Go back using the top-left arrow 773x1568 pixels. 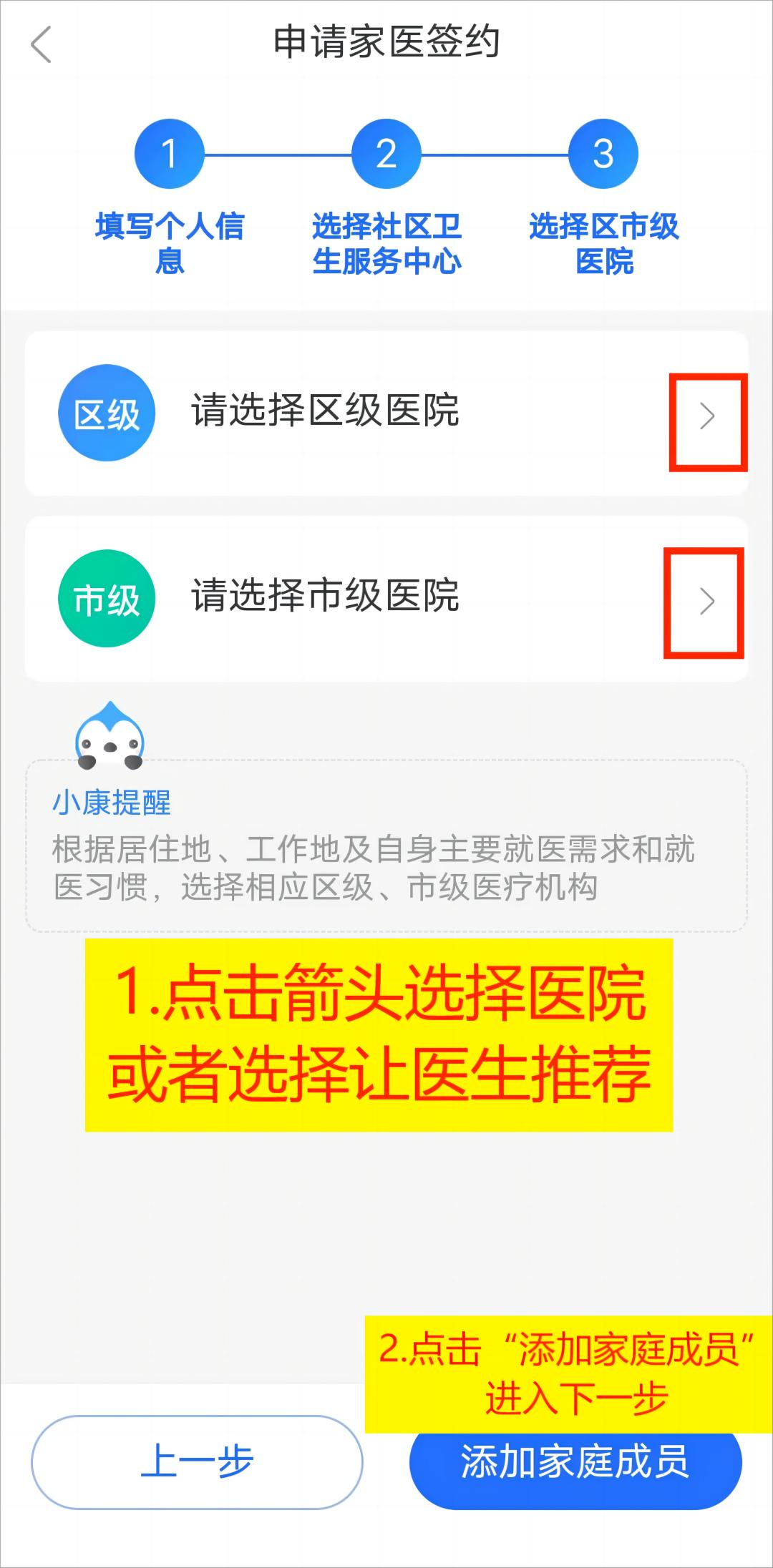click(42, 44)
